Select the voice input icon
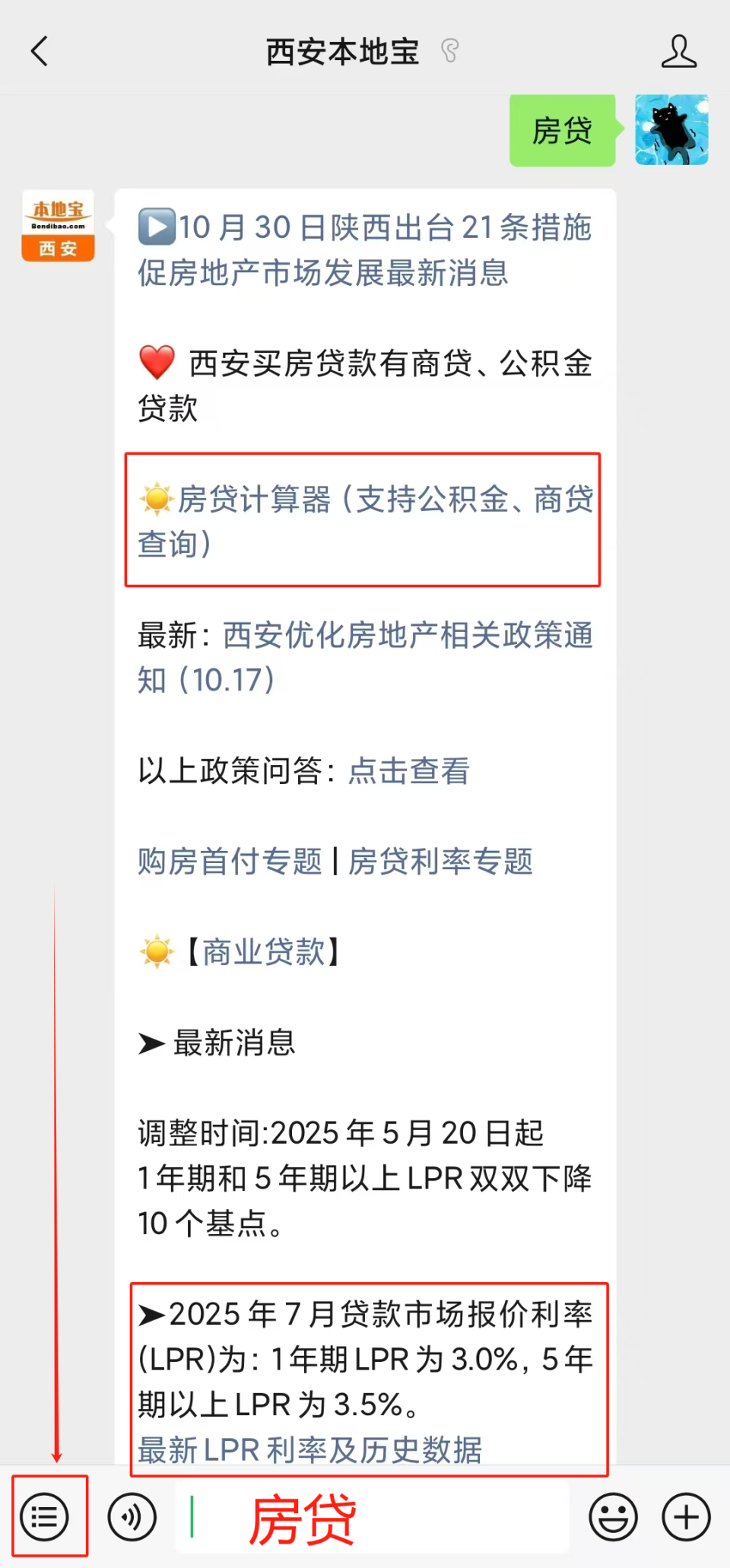Viewport: 730px width, 1568px height. click(x=131, y=1518)
